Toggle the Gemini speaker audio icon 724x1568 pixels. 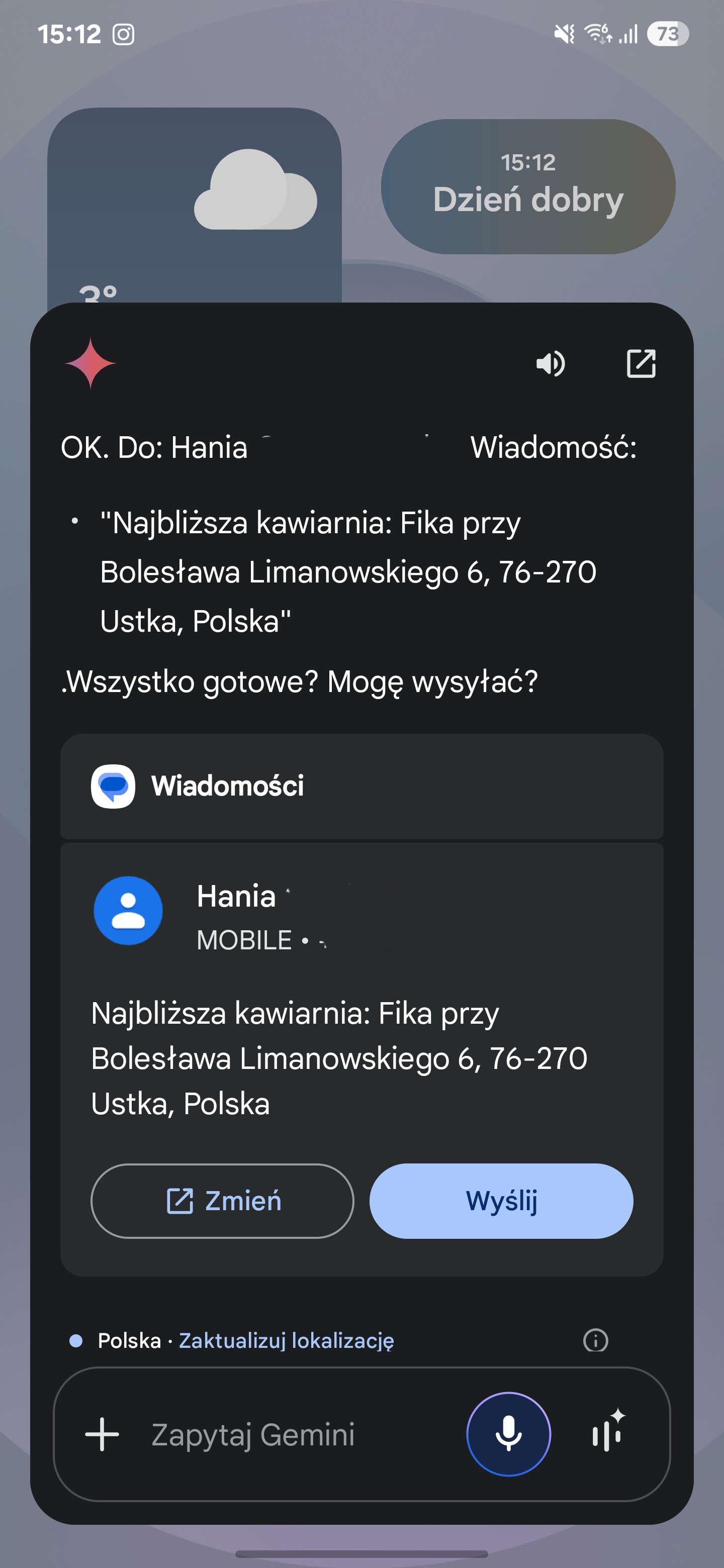click(x=551, y=364)
